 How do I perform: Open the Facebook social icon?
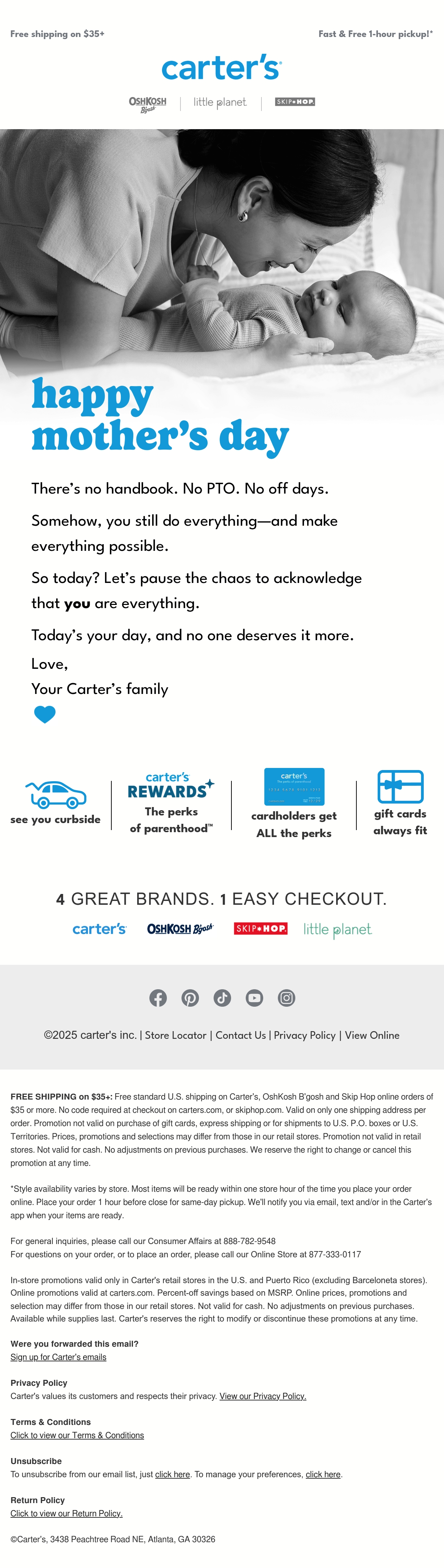[158, 998]
